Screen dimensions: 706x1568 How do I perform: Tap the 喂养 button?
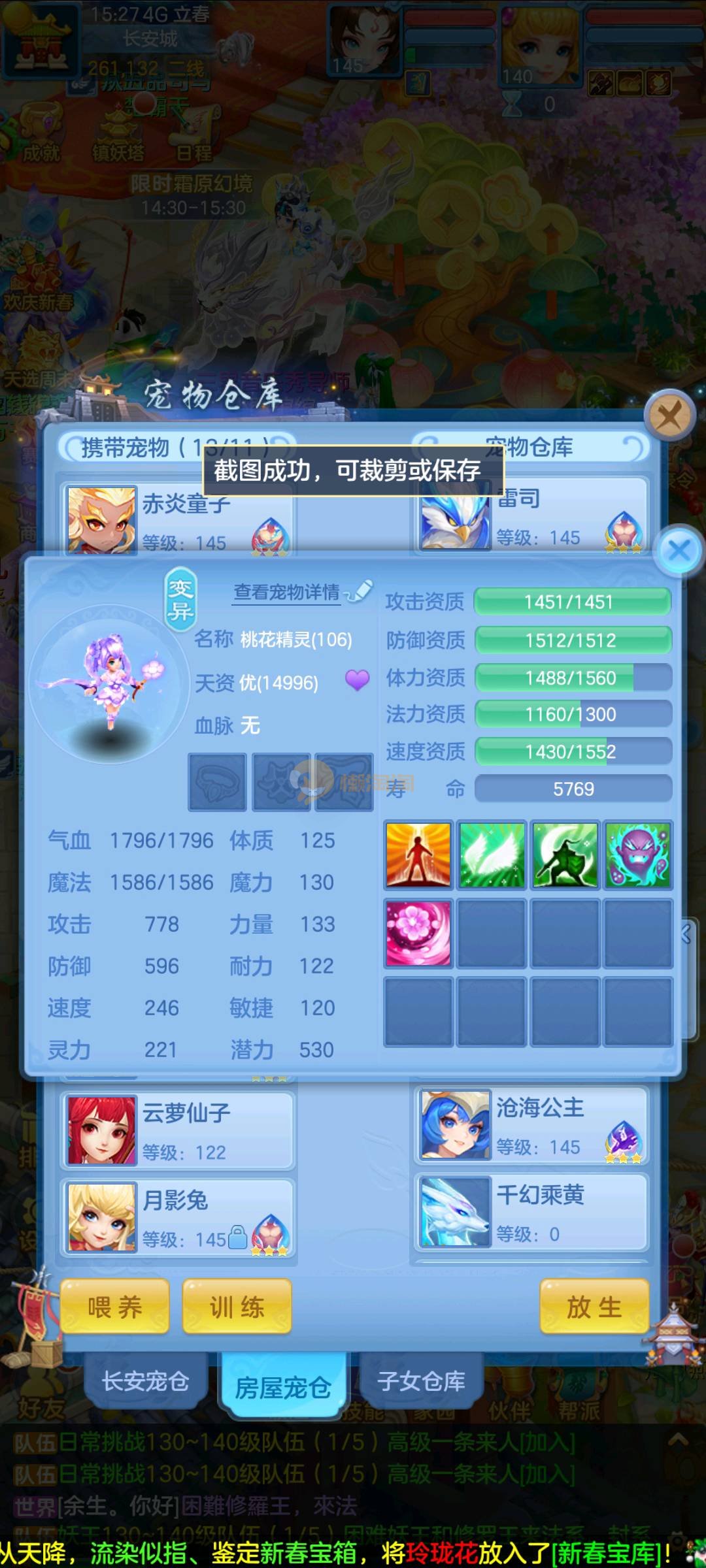click(115, 1307)
